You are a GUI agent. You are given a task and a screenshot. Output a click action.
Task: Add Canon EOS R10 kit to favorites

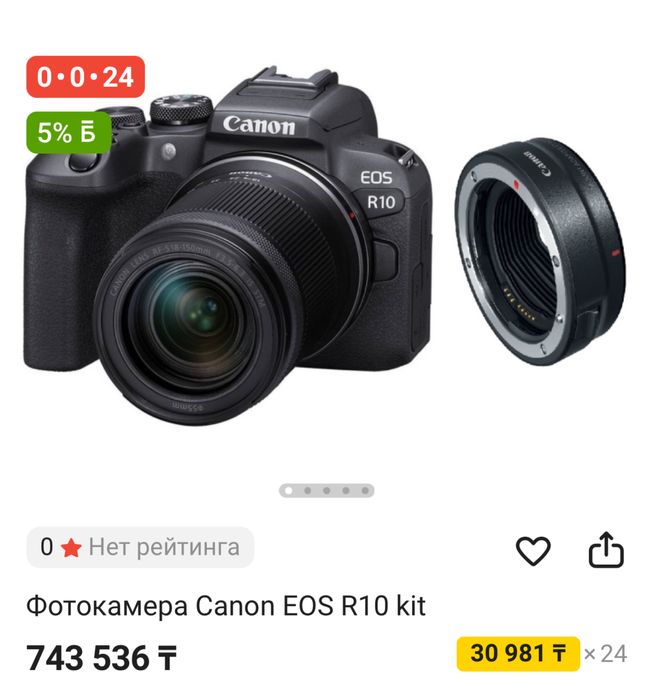(533, 550)
